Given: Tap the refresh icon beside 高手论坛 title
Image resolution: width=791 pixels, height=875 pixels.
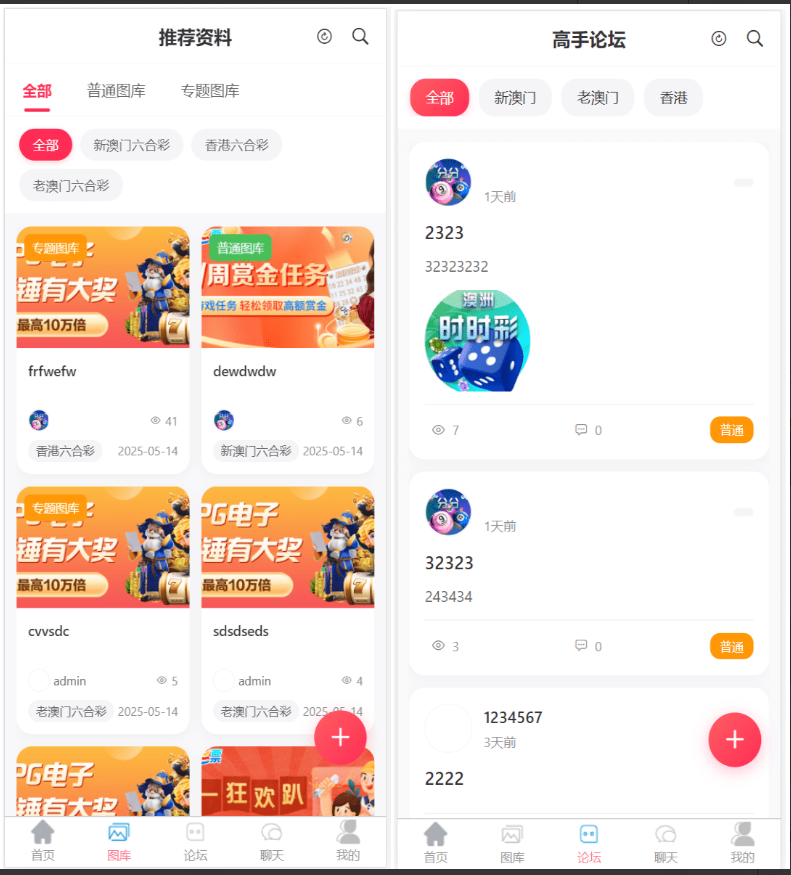Looking at the screenshot, I should pos(718,39).
